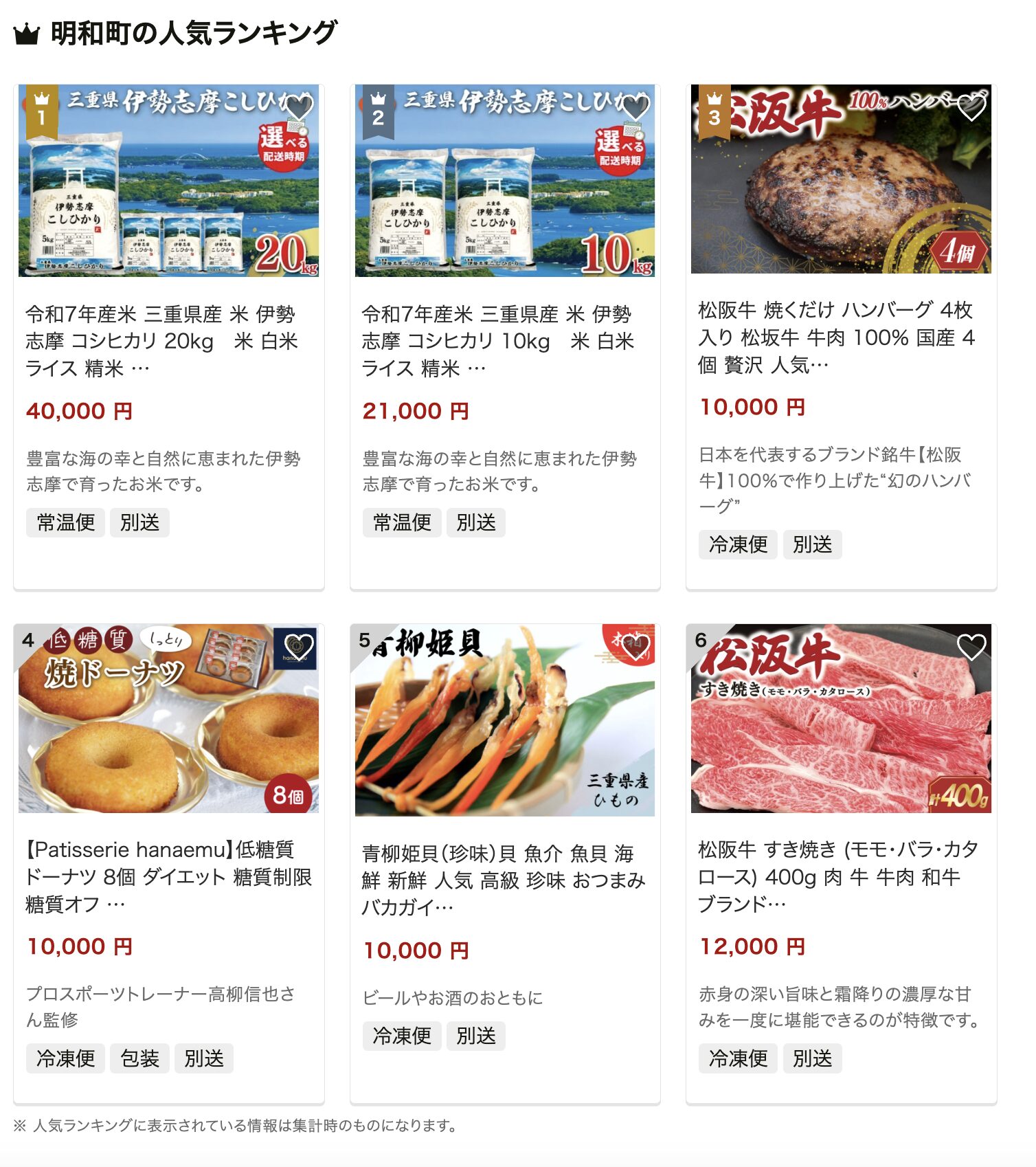This screenshot has height=1167, width=1036.
Task: Open the Matsusaka beef sukiyaki 400g card
Action: point(838,876)
